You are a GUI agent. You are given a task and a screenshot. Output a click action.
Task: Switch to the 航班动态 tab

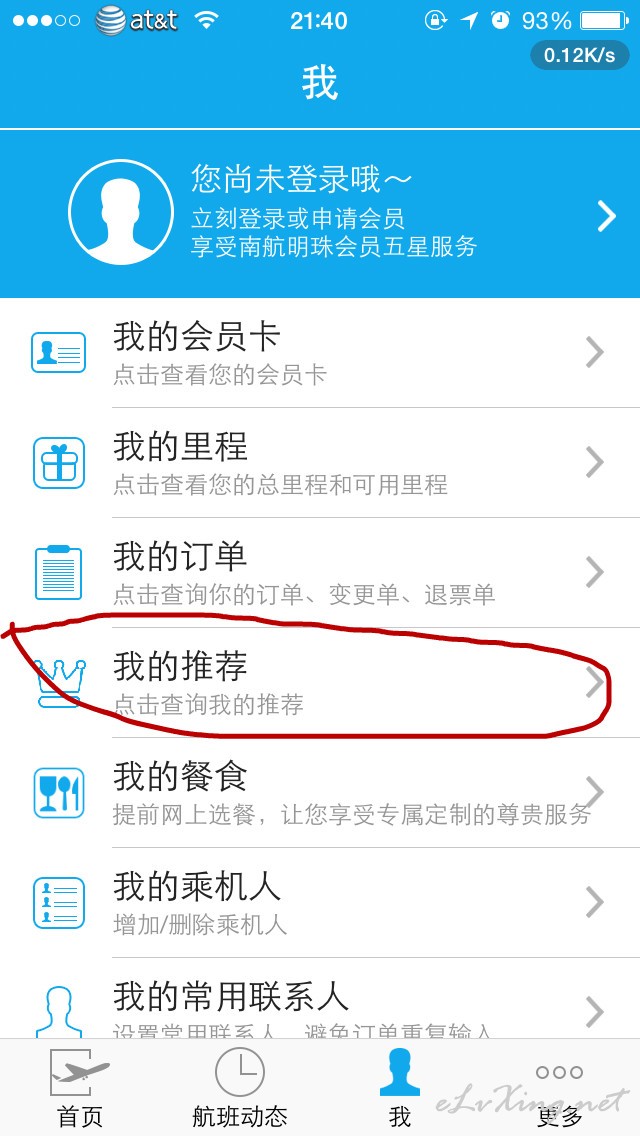240,1088
